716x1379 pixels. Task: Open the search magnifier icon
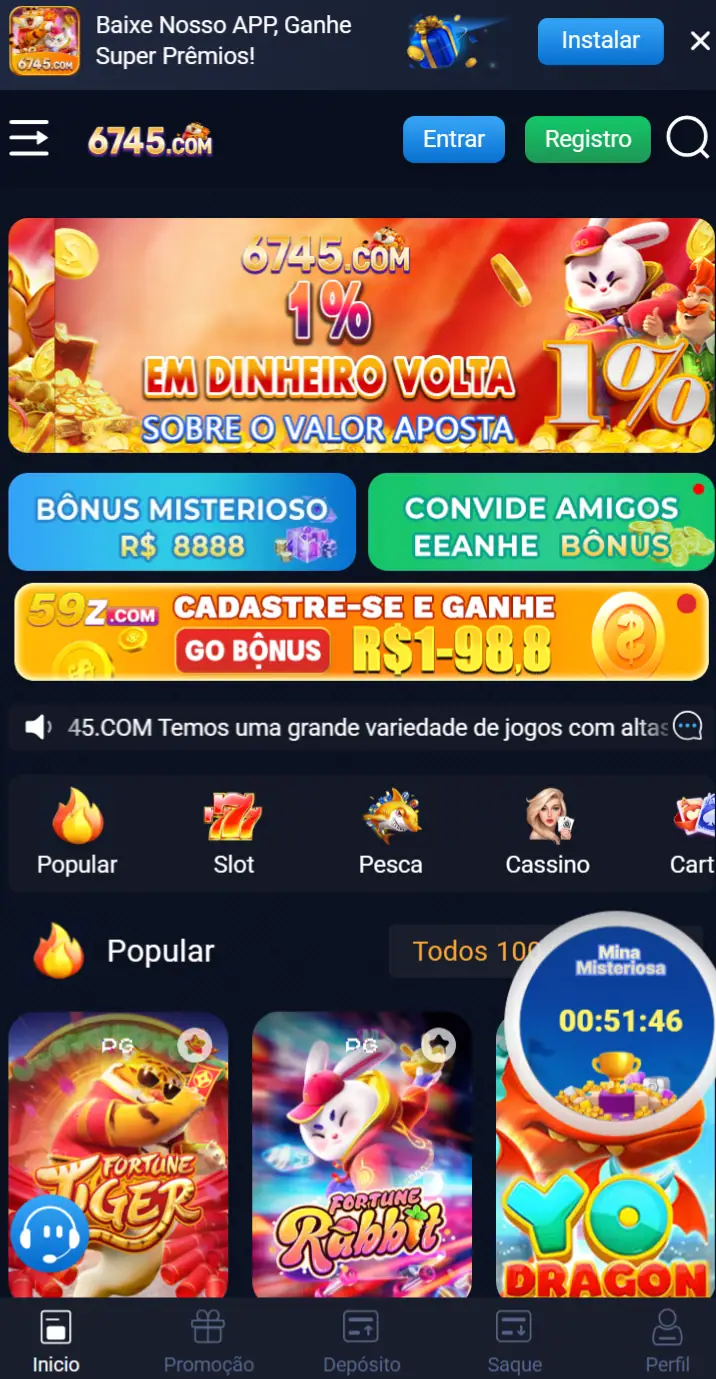tap(688, 139)
